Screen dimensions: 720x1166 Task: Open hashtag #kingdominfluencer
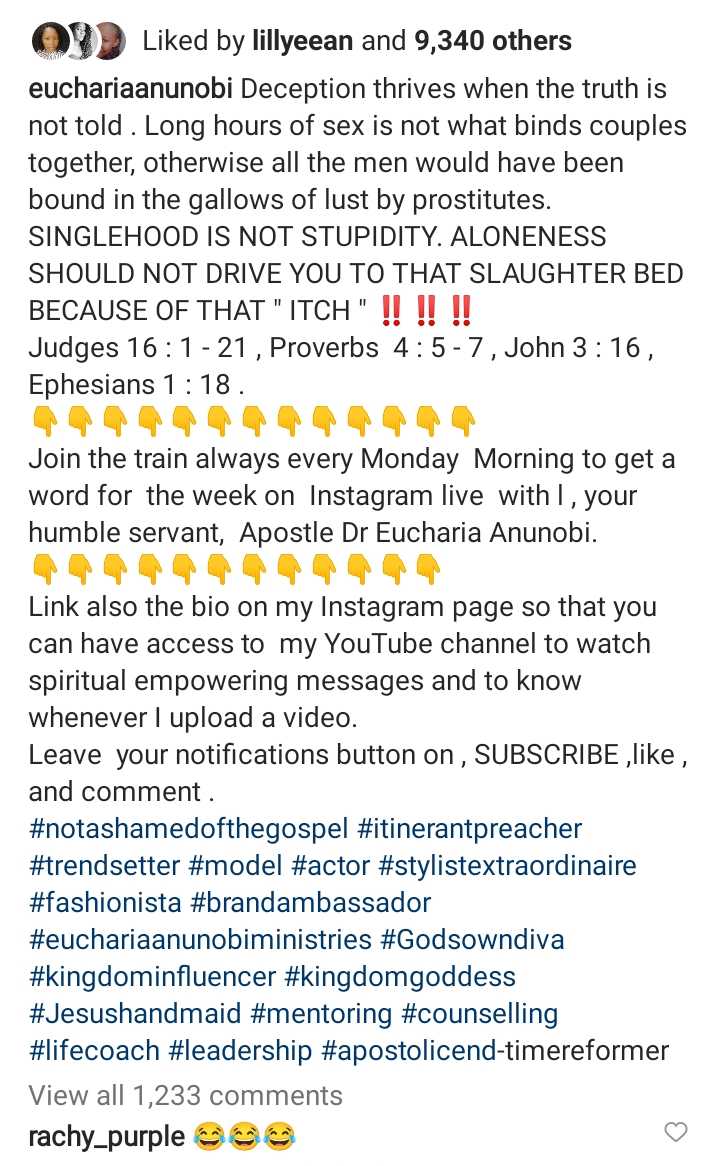coord(153,977)
